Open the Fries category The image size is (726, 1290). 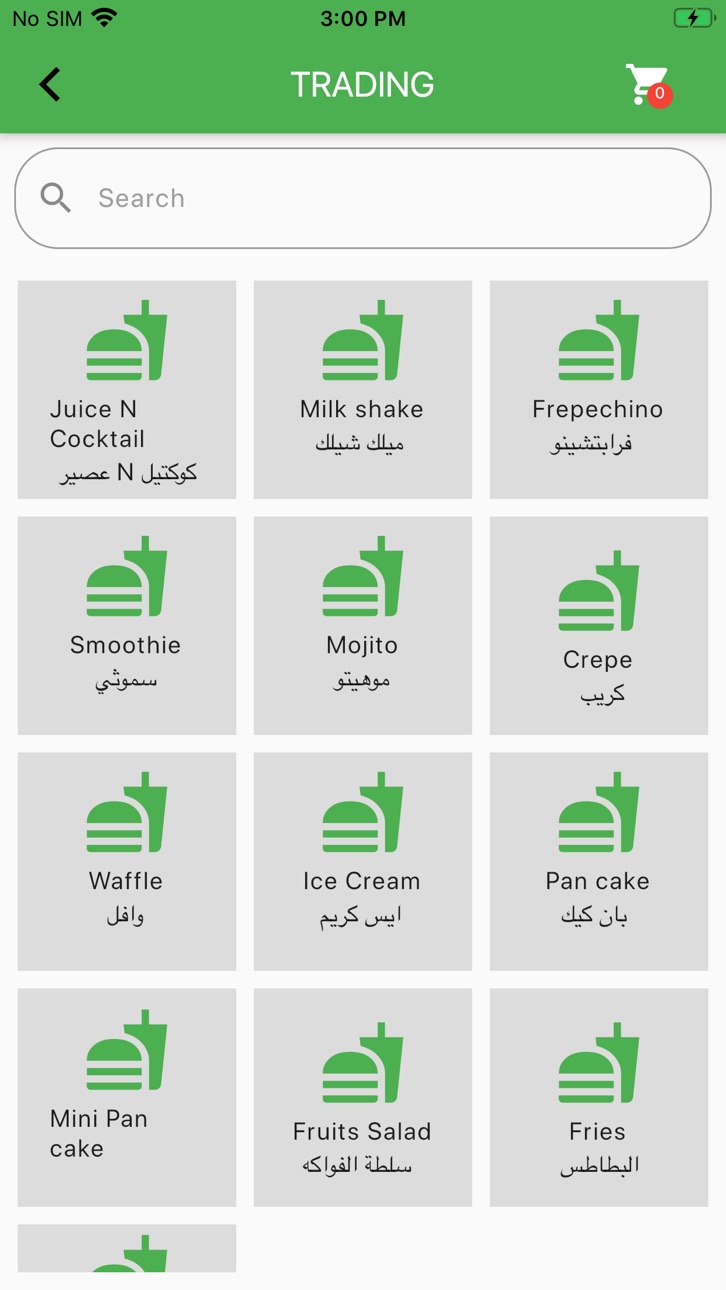point(599,1098)
